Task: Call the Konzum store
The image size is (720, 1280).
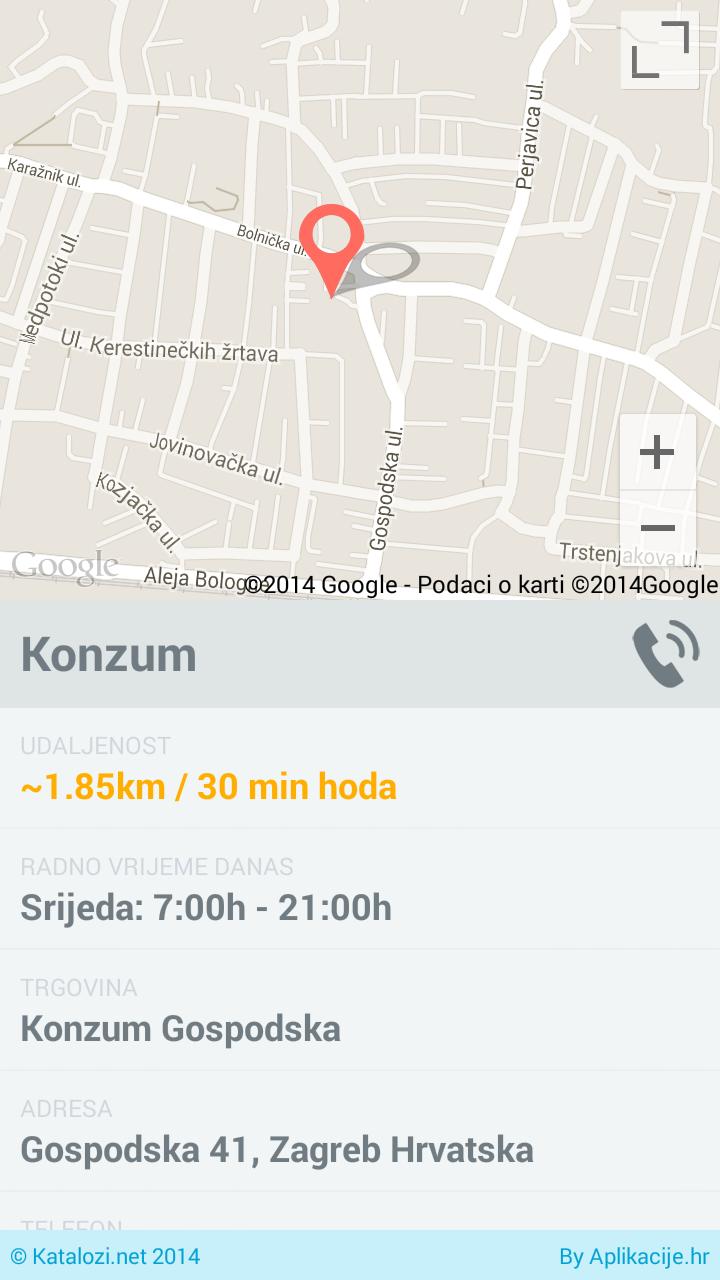Action: (665, 654)
